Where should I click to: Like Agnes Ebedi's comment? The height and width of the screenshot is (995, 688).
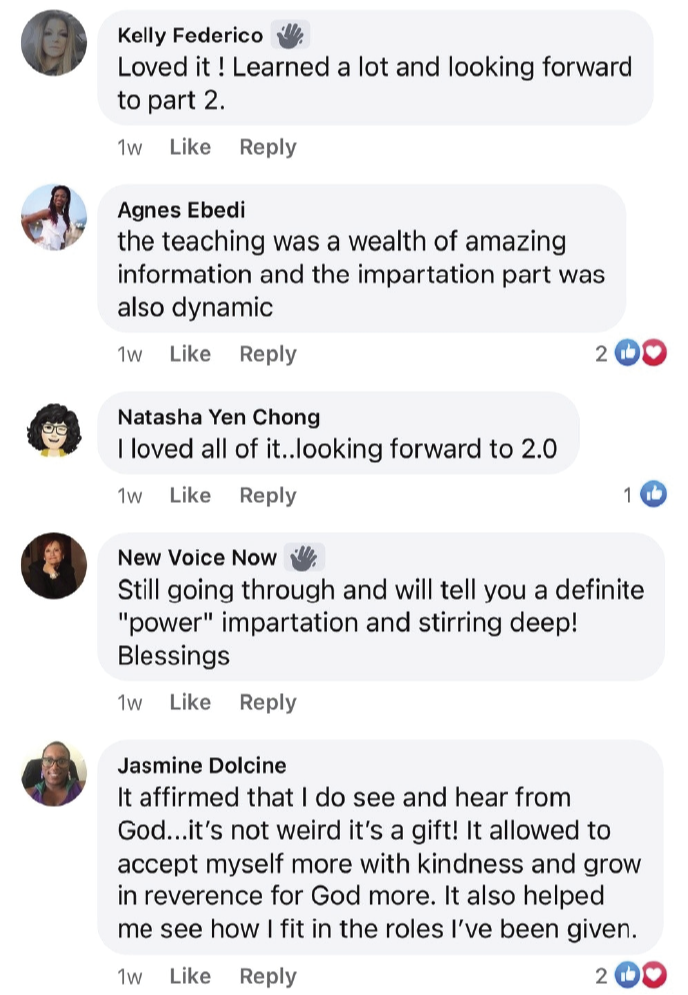[190, 354]
